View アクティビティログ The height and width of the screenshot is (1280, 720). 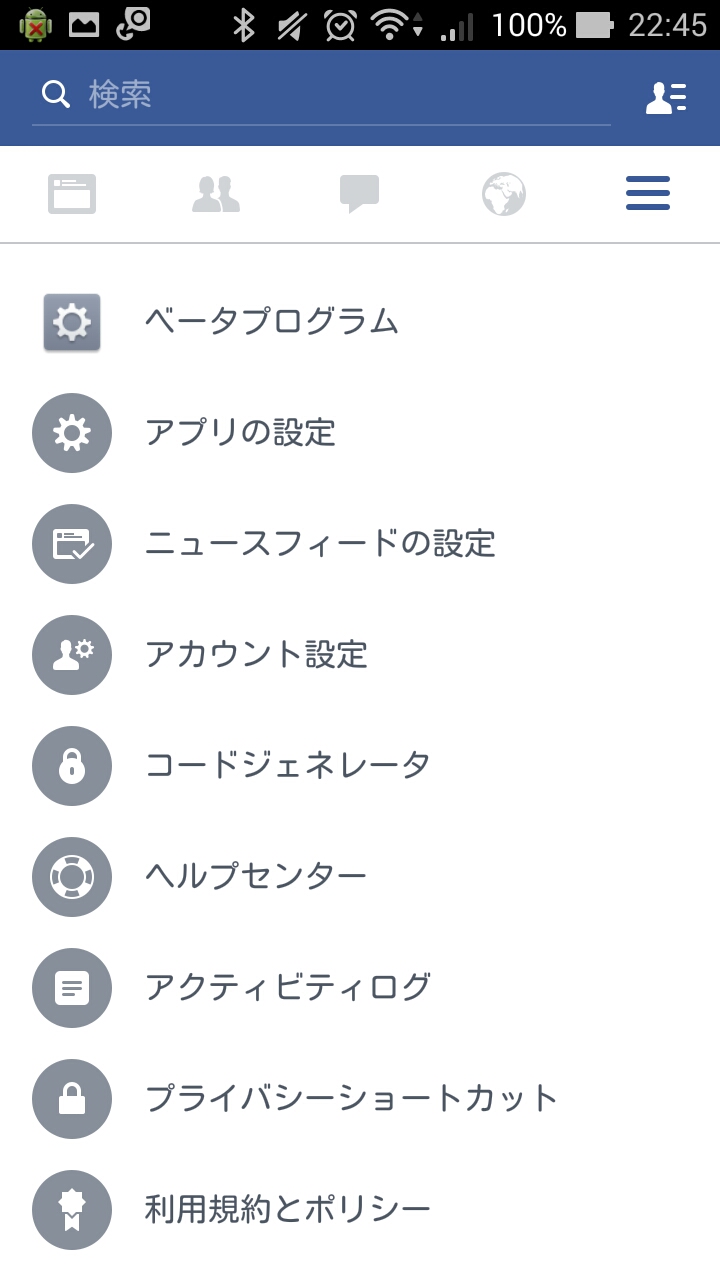pos(288,988)
